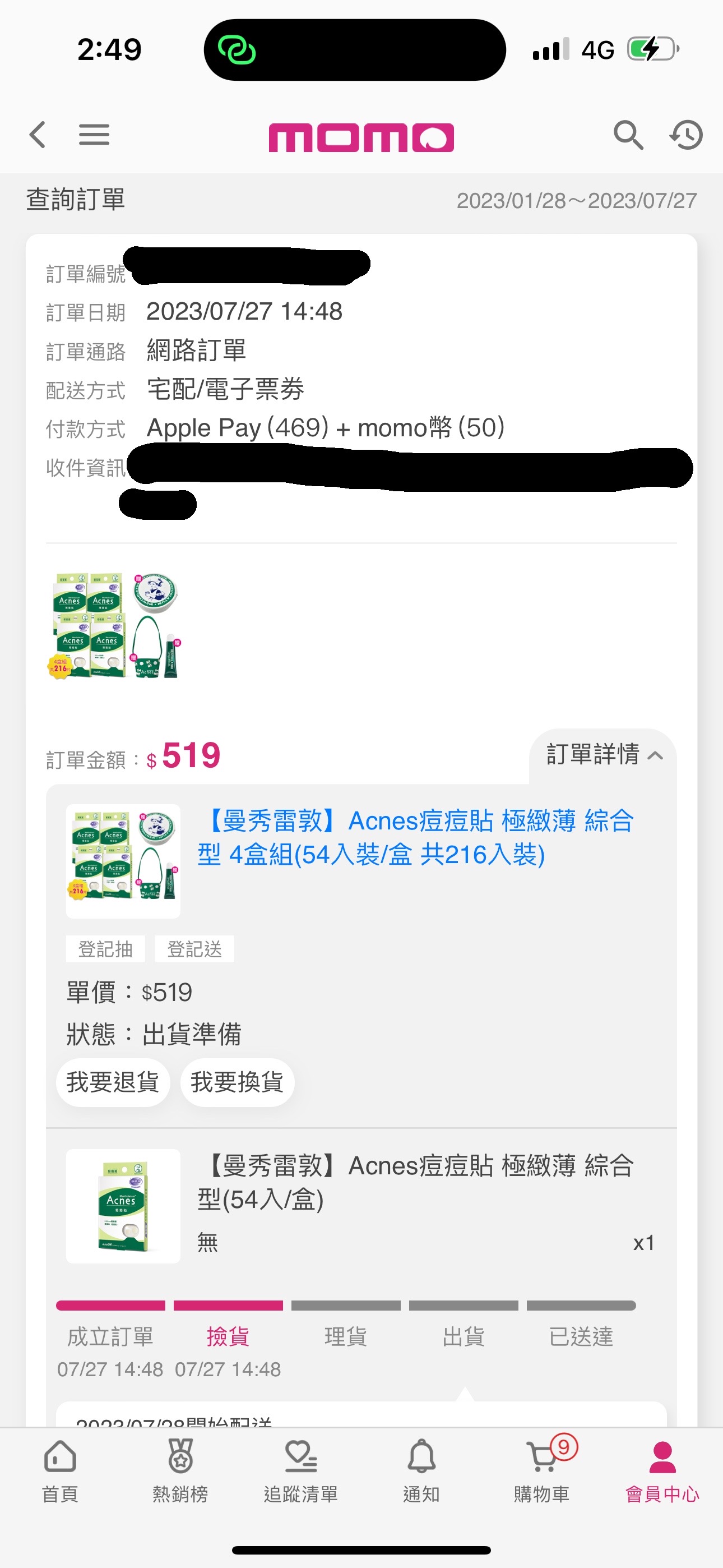Open the search magnifier icon
Viewport: 723px width, 1568px height.
click(x=628, y=135)
